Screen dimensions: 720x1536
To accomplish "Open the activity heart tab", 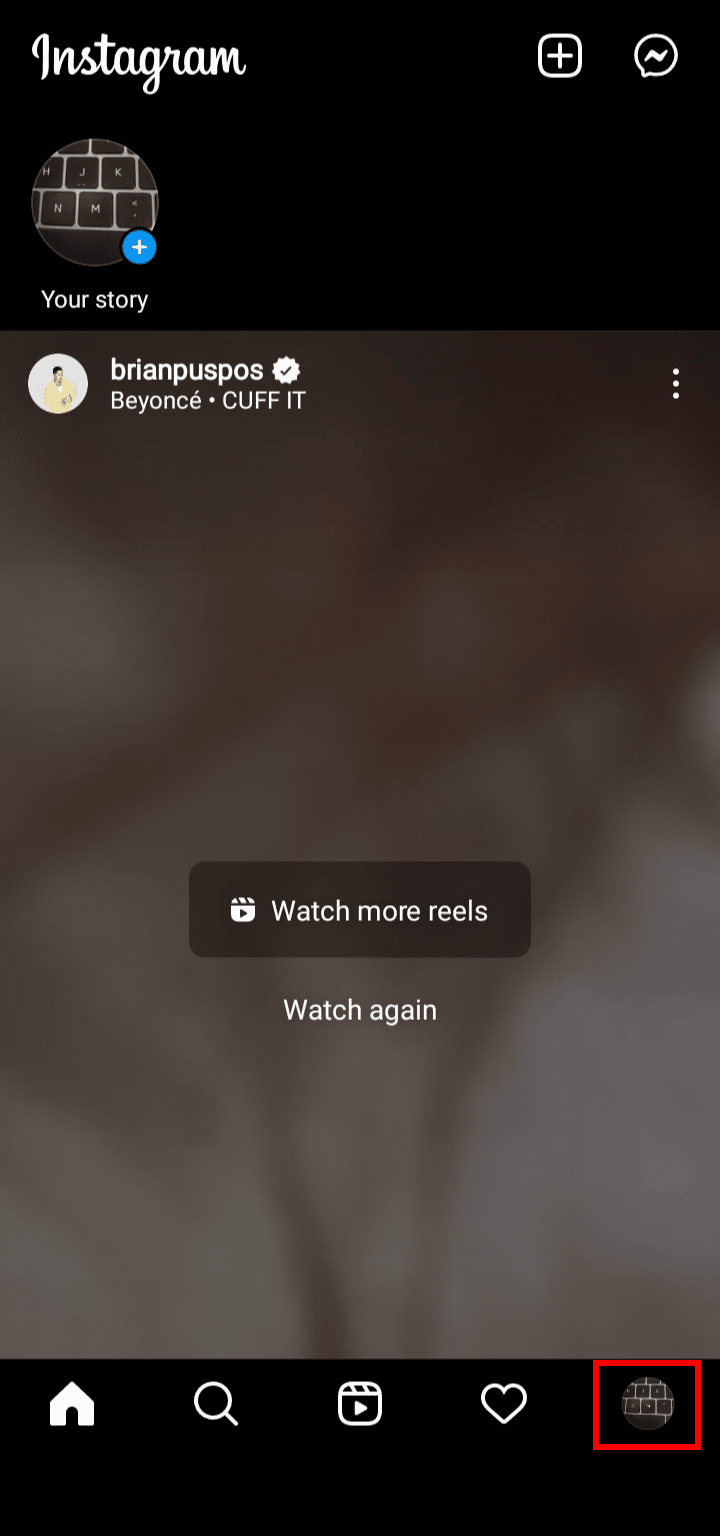I will pyautogui.click(x=504, y=1404).
